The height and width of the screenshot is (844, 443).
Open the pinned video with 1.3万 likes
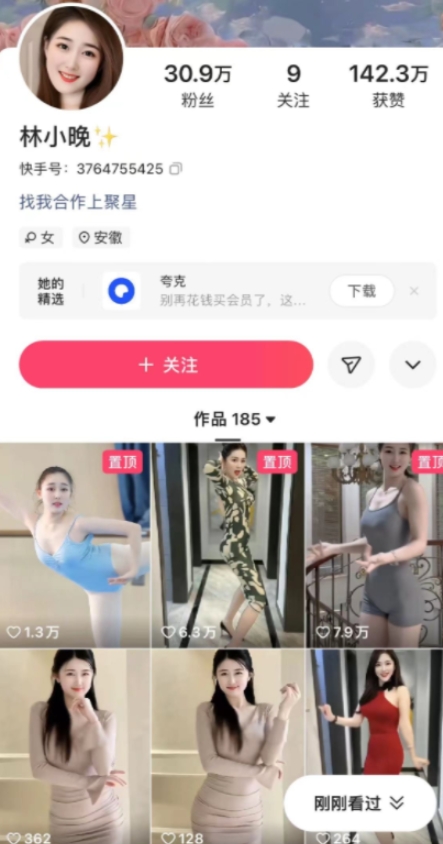75,545
